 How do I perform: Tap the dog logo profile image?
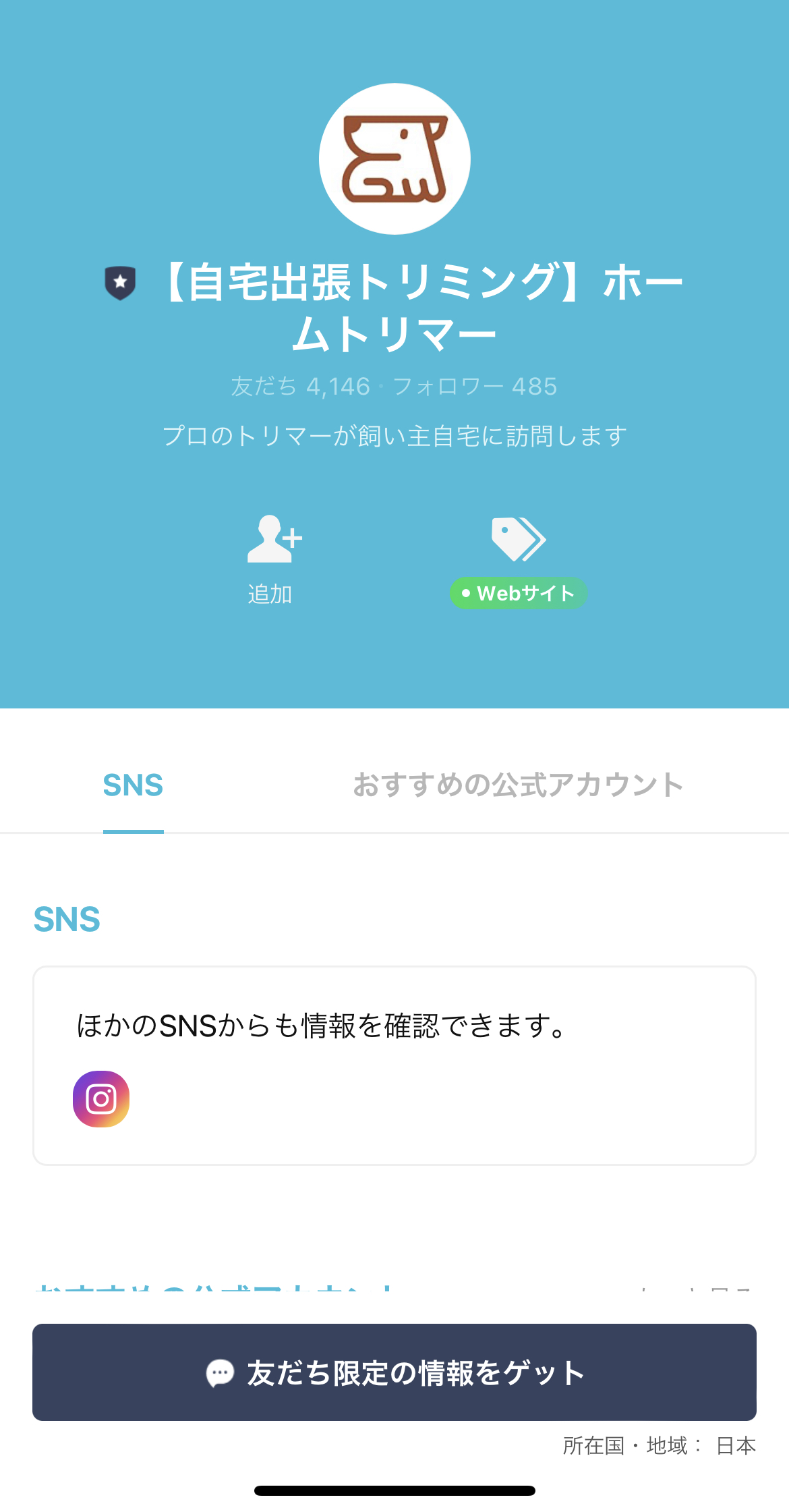[394, 157]
